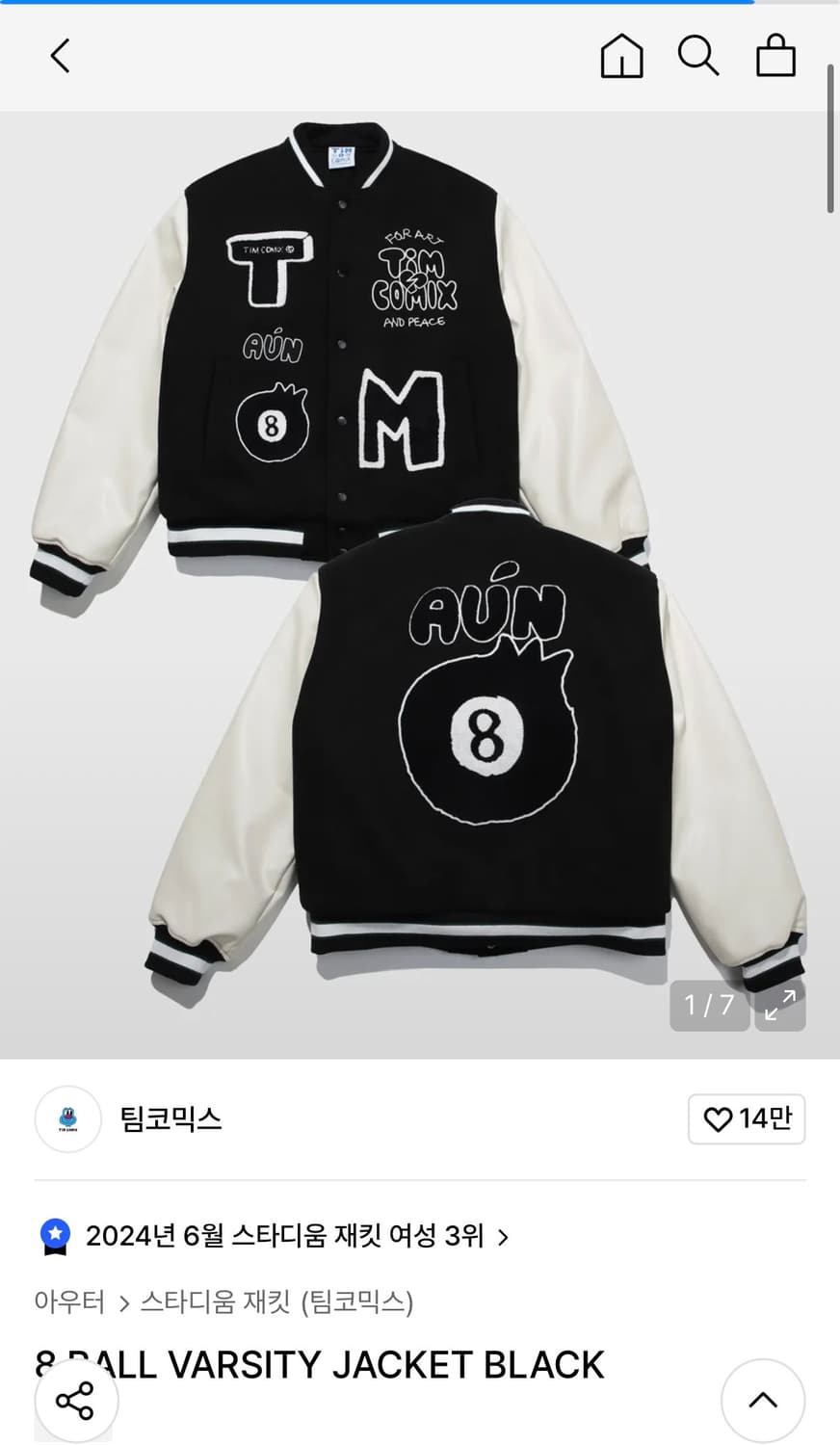Share this product using the share icon
The height and width of the screenshot is (1445, 840).
(75, 1400)
